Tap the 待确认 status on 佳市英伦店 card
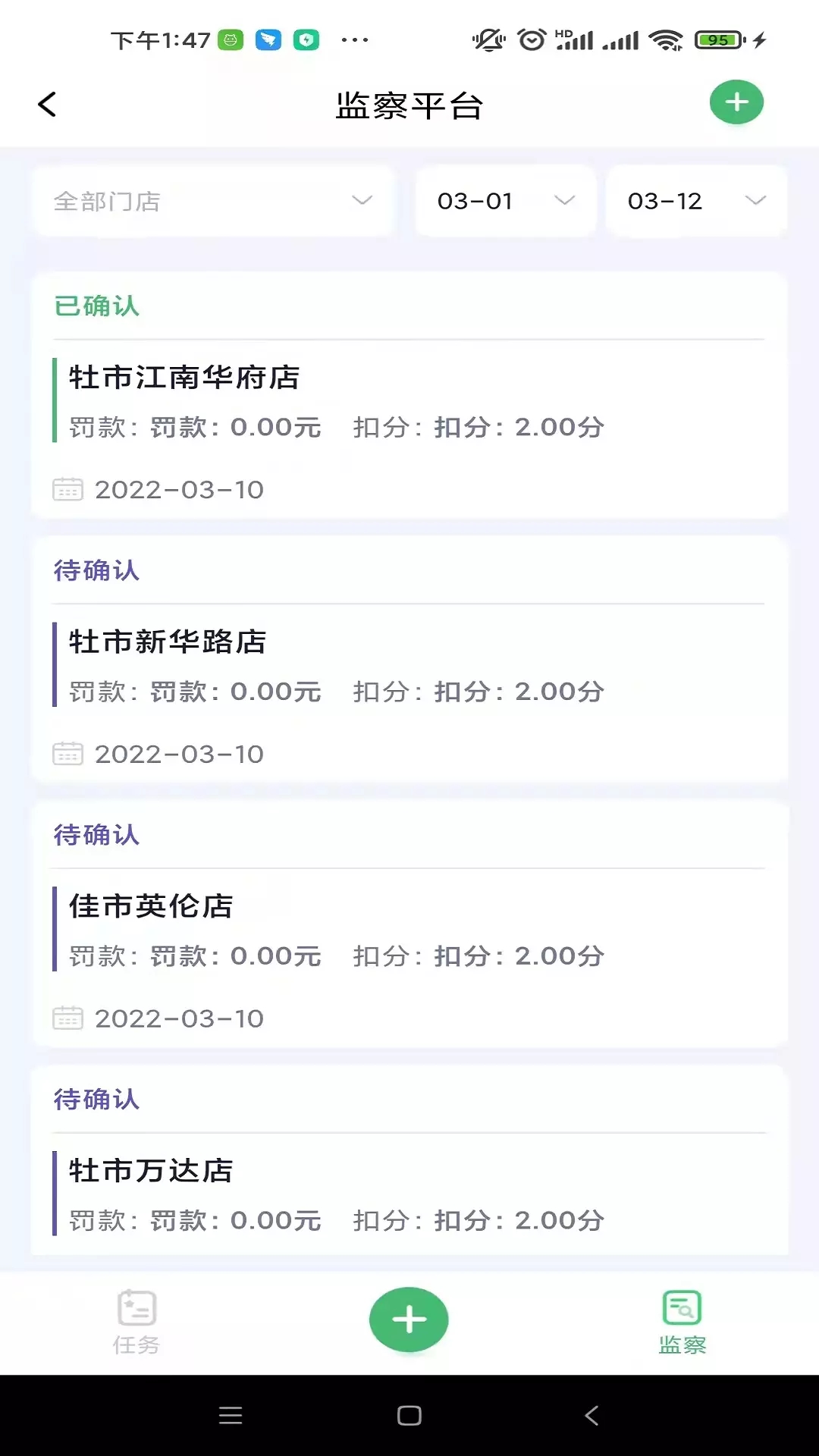819x1456 pixels. [x=97, y=834]
